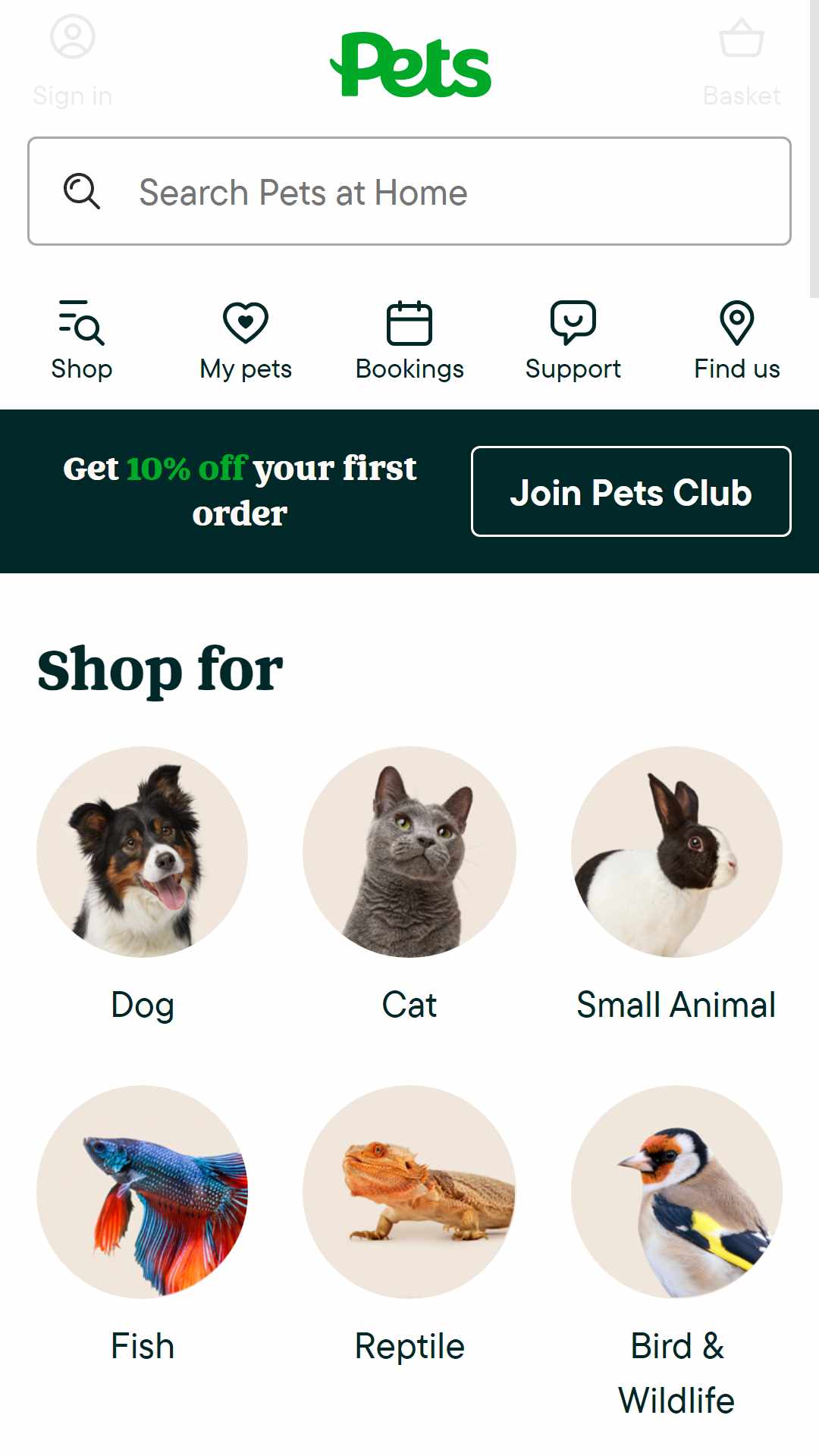Select Find us store locator
Image resolution: width=819 pixels, height=1456 pixels.
pyautogui.click(x=737, y=340)
